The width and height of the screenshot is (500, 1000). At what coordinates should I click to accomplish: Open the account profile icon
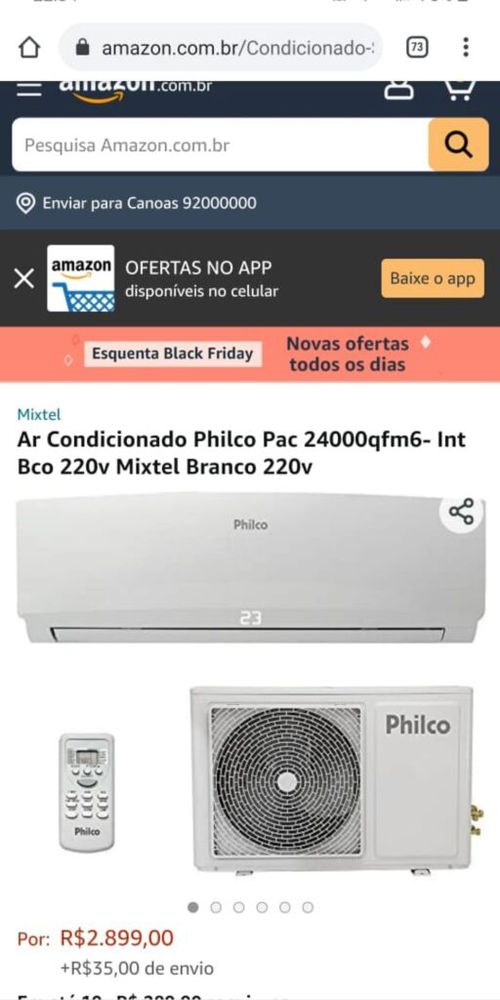pos(399,89)
